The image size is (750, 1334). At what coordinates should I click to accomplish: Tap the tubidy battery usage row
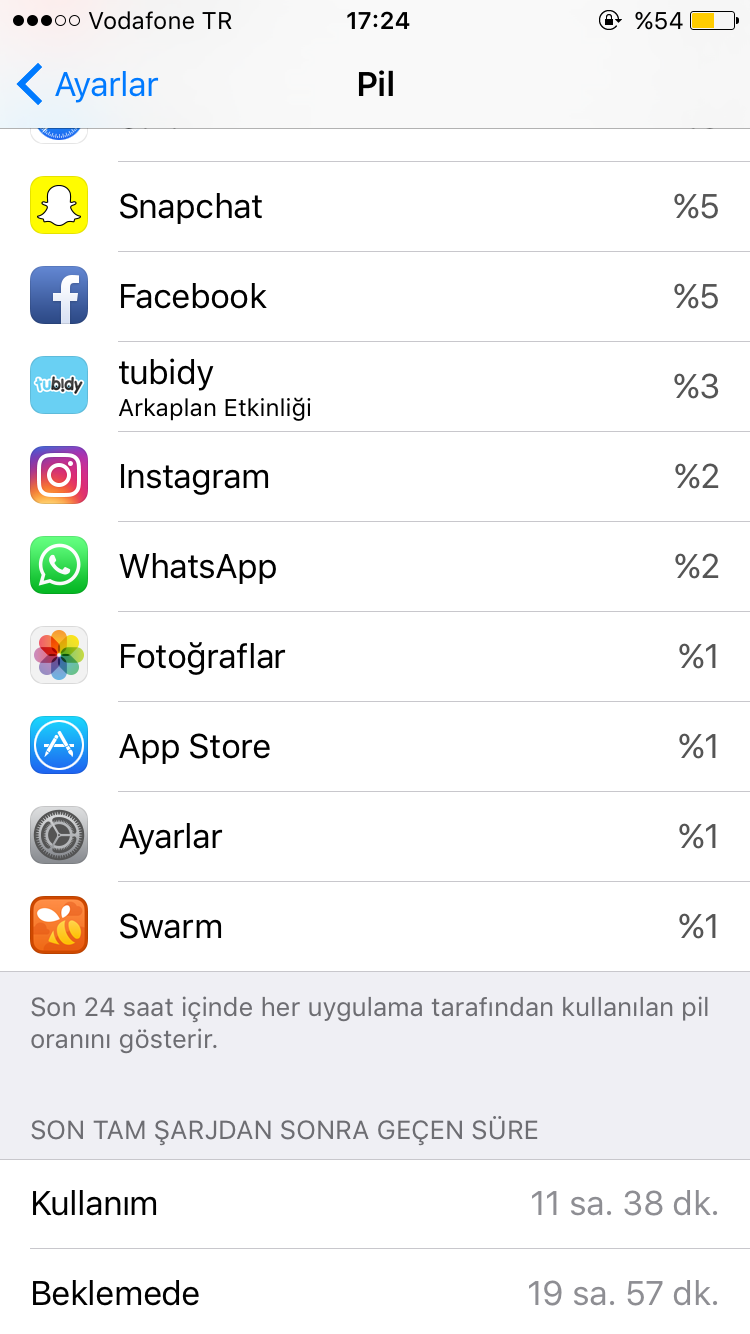[x=375, y=386]
